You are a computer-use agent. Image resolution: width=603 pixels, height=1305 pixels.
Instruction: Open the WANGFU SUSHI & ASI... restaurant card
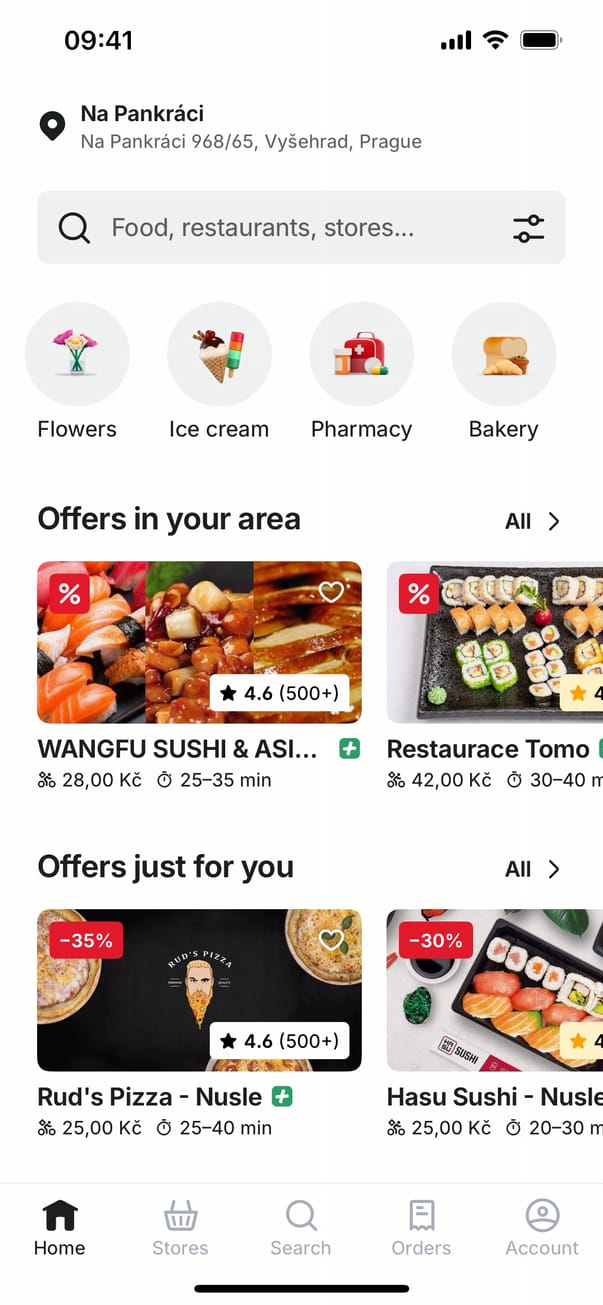pyautogui.click(x=199, y=660)
